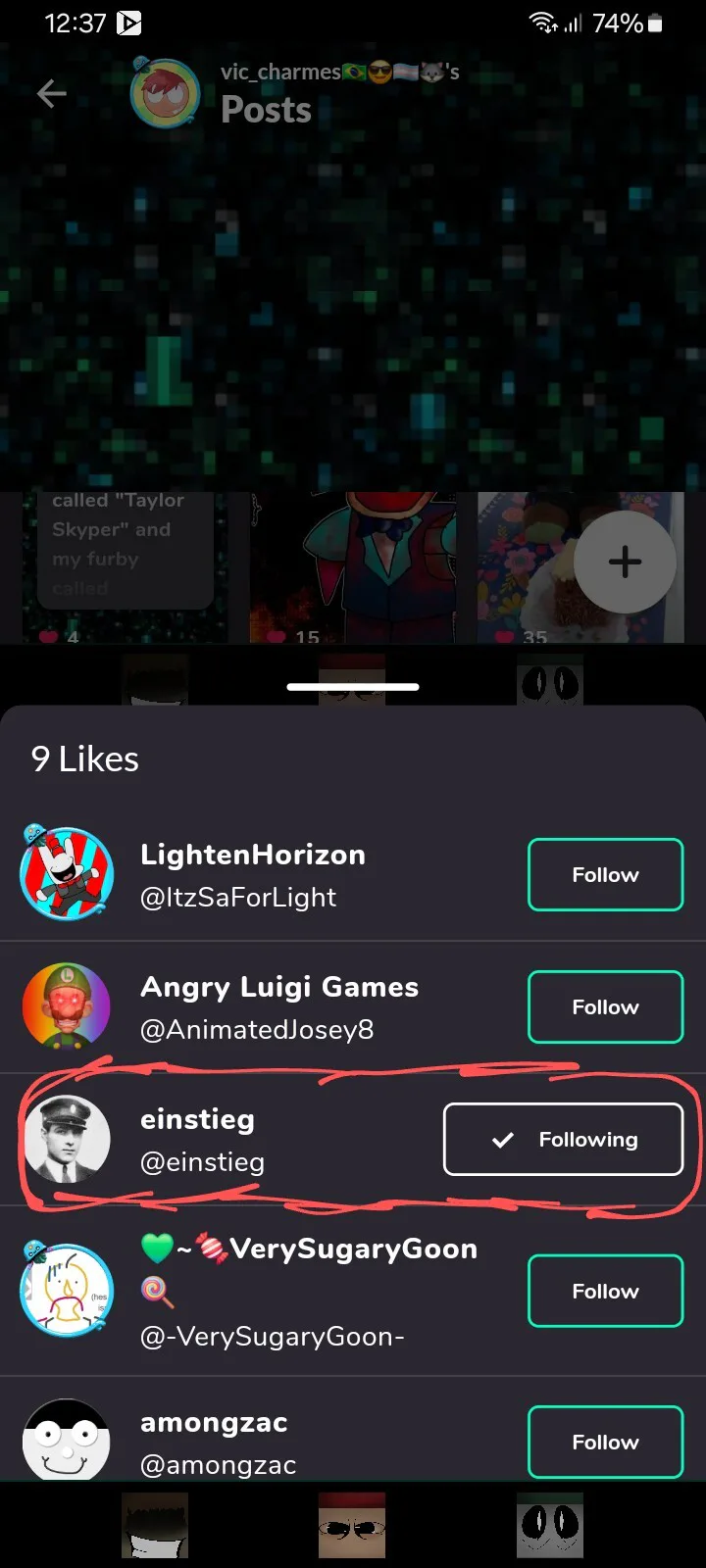Follow Angry Luigi Games

(x=605, y=1006)
